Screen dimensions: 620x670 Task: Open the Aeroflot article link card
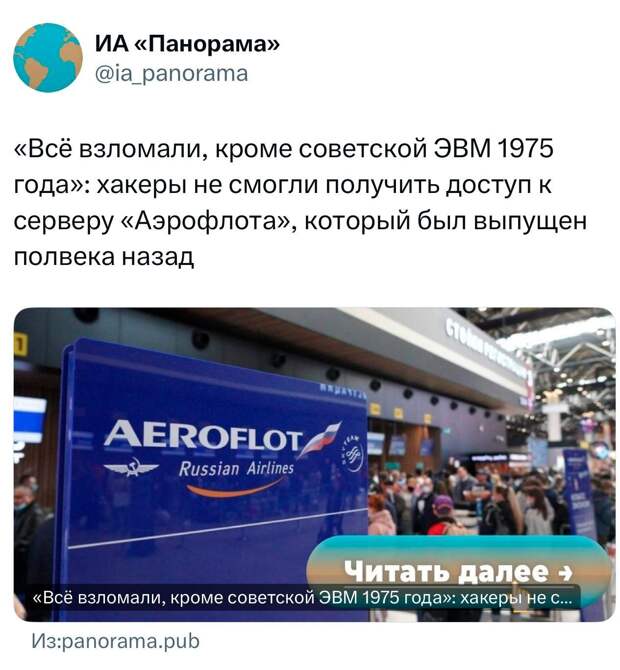tap(313, 464)
